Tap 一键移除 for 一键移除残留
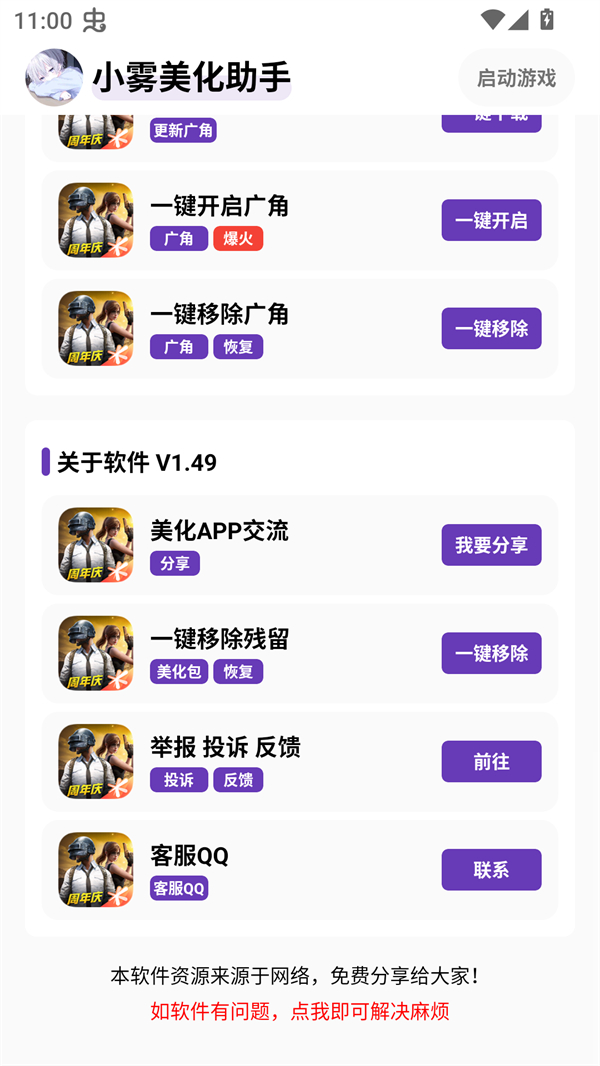This screenshot has height=1066, width=600. [491, 653]
